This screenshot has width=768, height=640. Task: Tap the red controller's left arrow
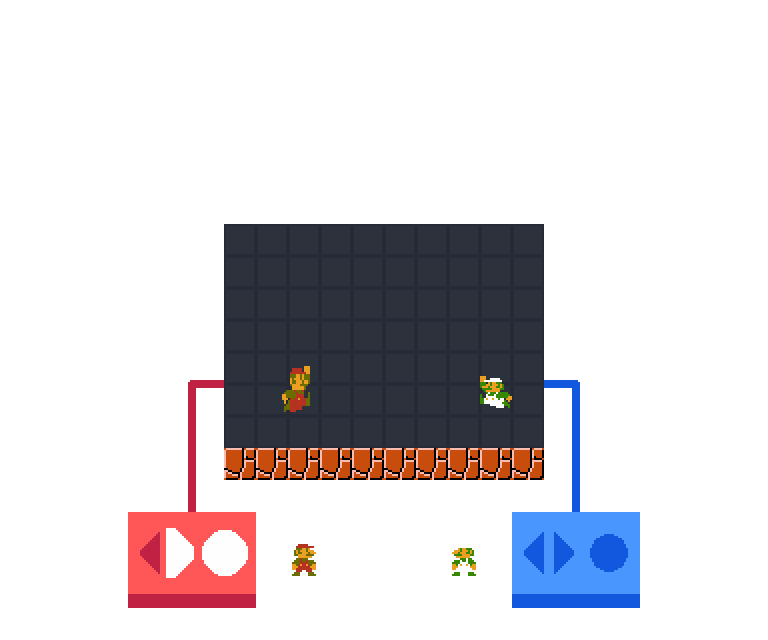click(x=151, y=553)
